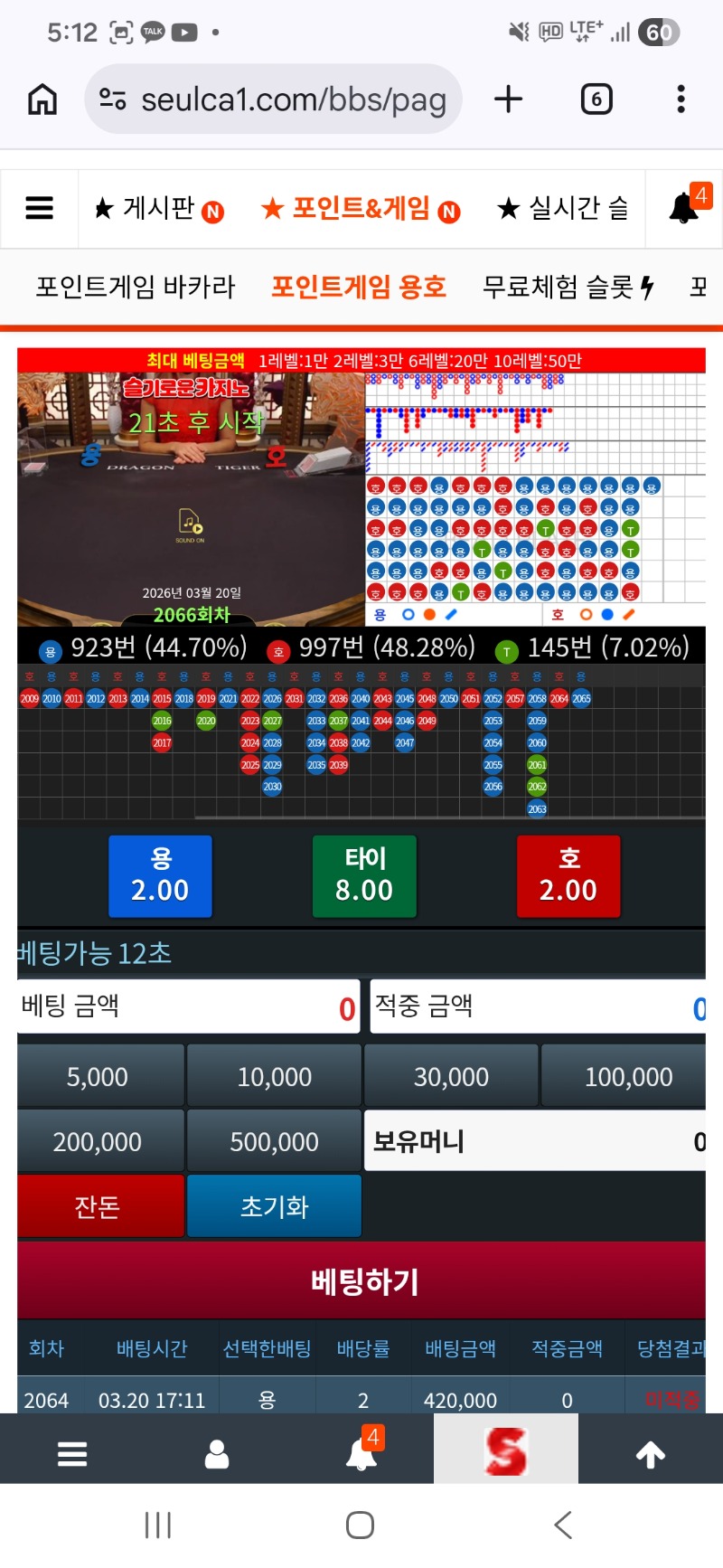
Task: Open the site hamburger menu at top
Action: (39, 209)
